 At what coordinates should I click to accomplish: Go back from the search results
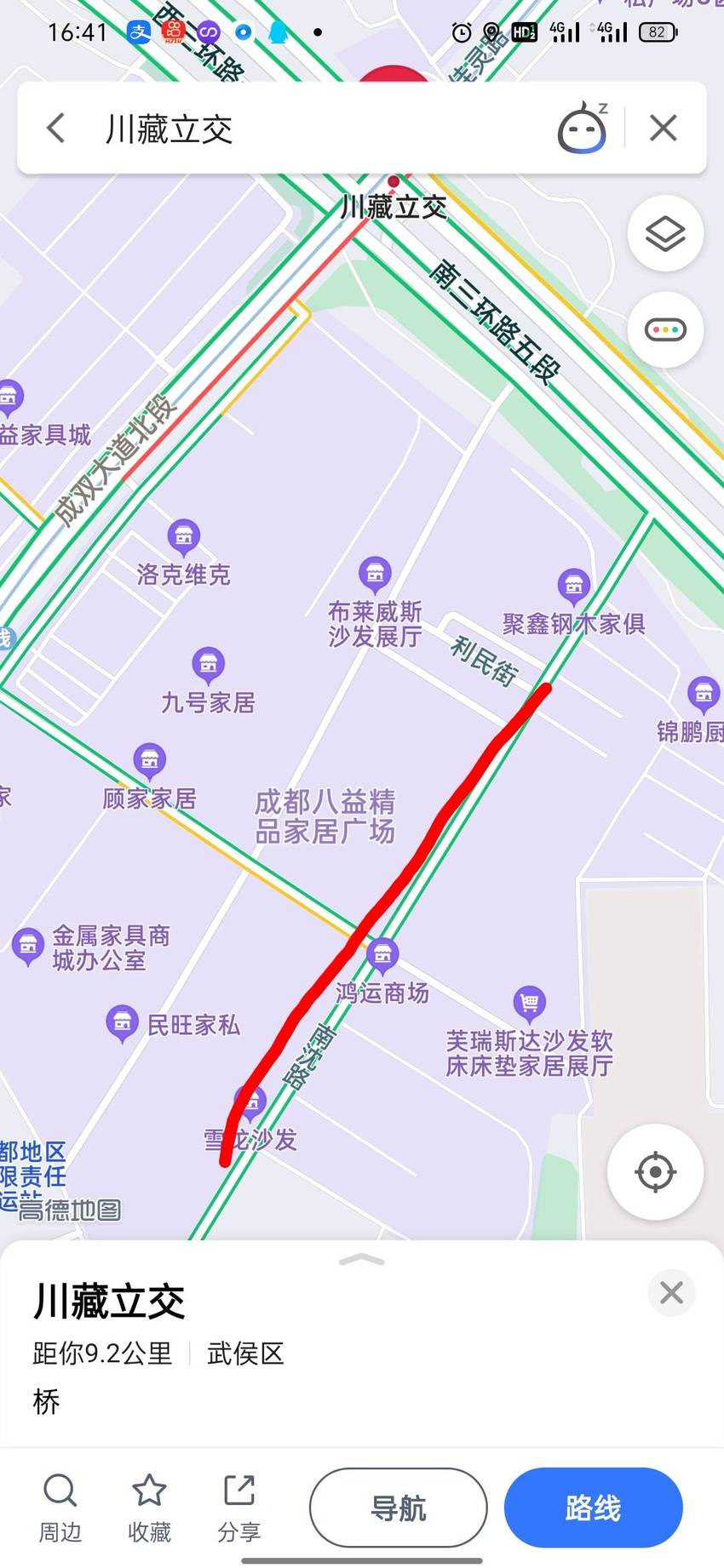click(x=56, y=129)
